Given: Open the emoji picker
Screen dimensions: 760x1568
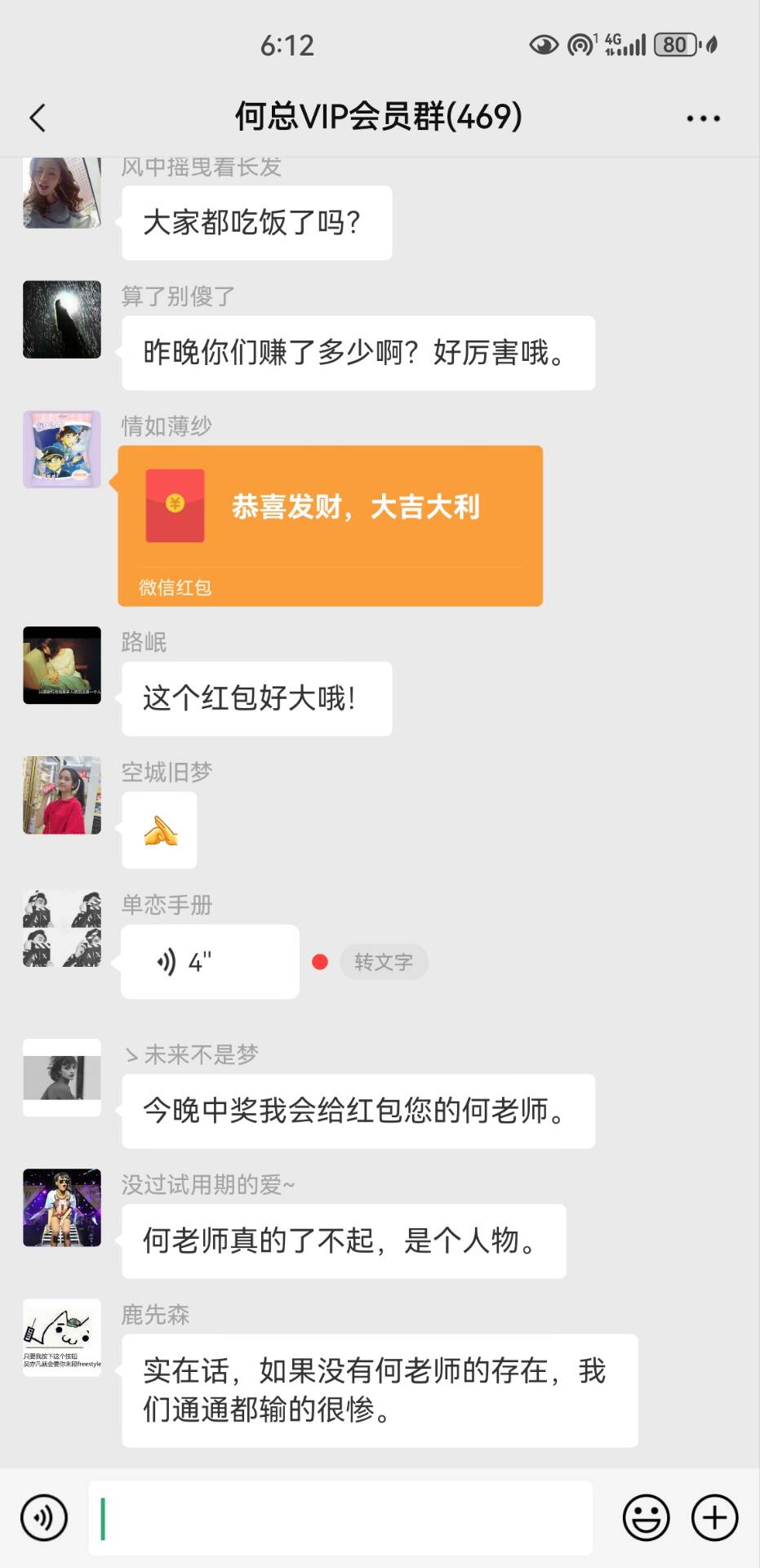Looking at the screenshot, I should point(646,1517).
